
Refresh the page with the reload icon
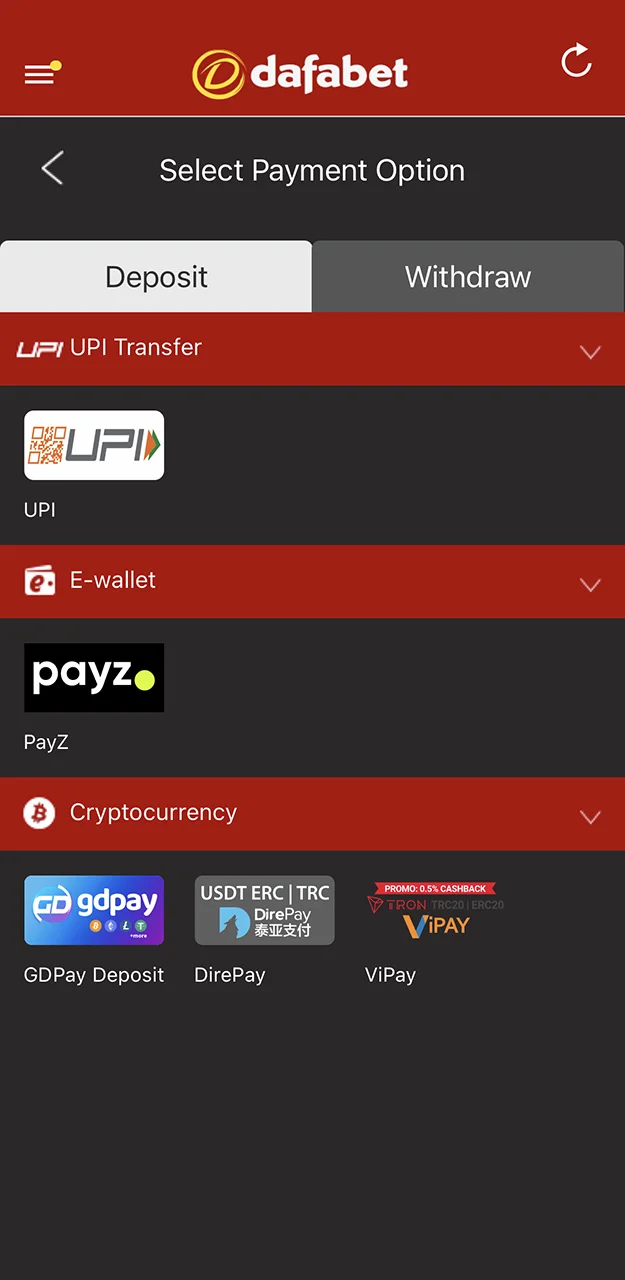576,62
